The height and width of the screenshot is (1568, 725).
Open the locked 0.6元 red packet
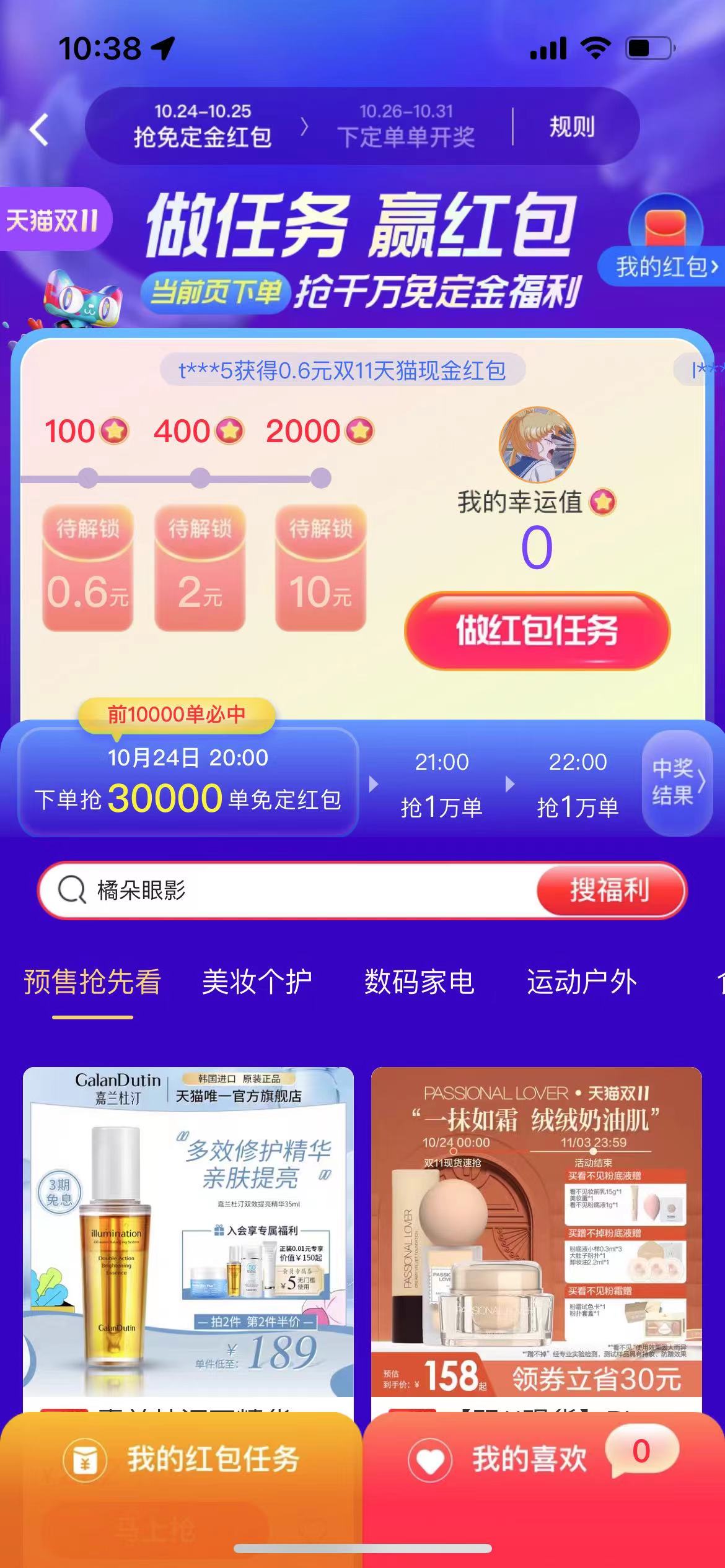pyautogui.click(x=87, y=568)
